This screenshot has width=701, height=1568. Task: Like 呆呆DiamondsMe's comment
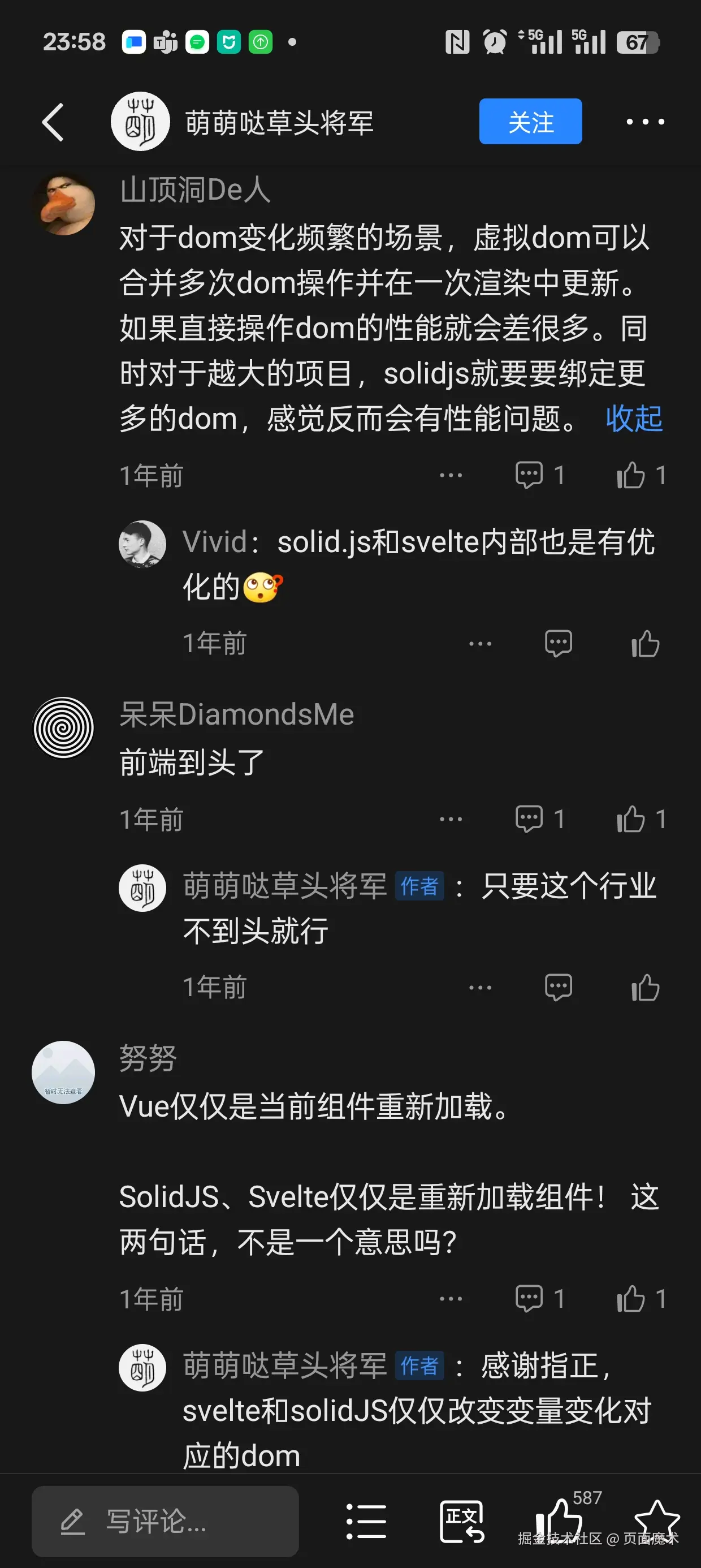click(631, 819)
